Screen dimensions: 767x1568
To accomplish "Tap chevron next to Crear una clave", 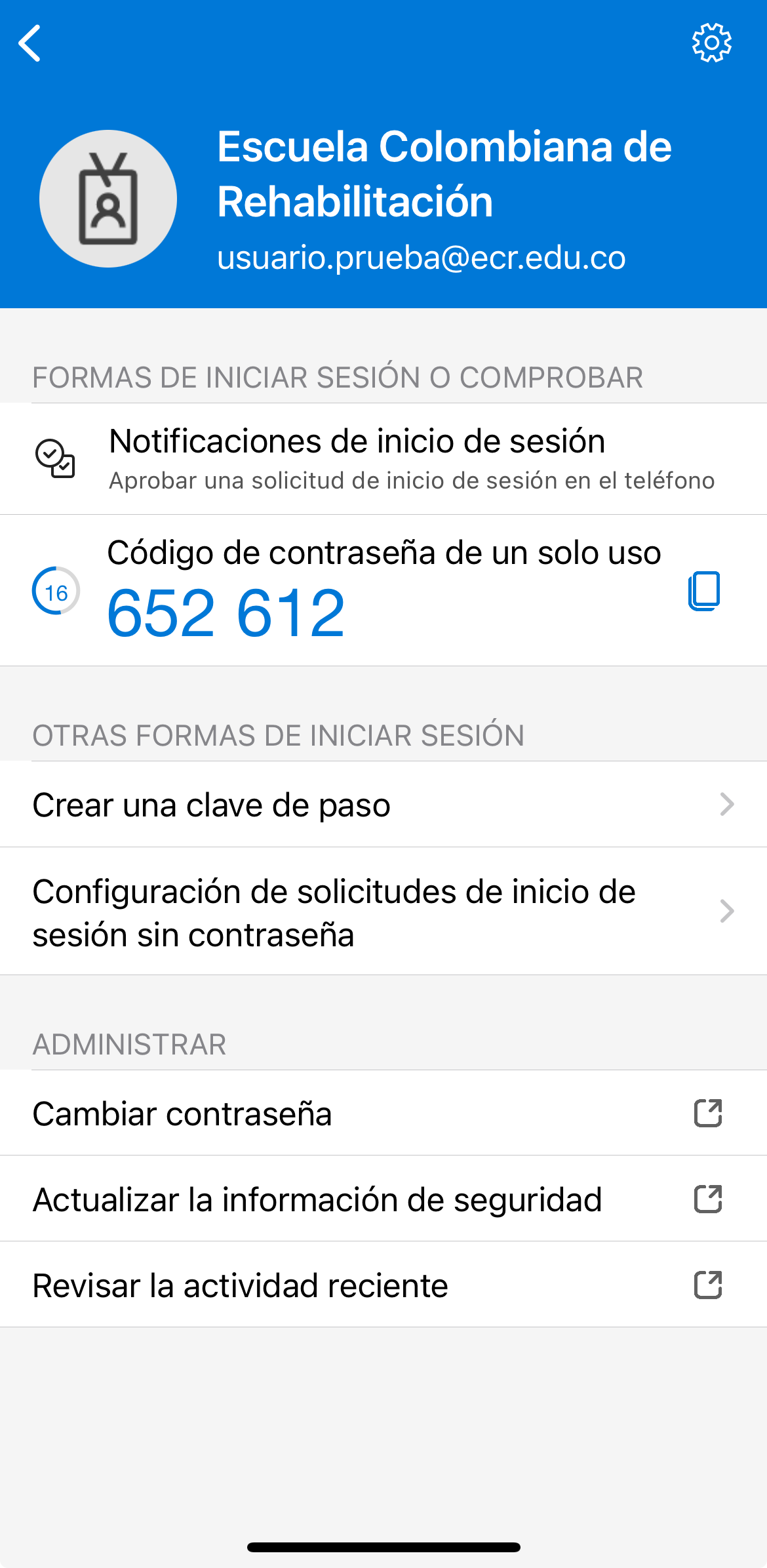I will [726, 805].
